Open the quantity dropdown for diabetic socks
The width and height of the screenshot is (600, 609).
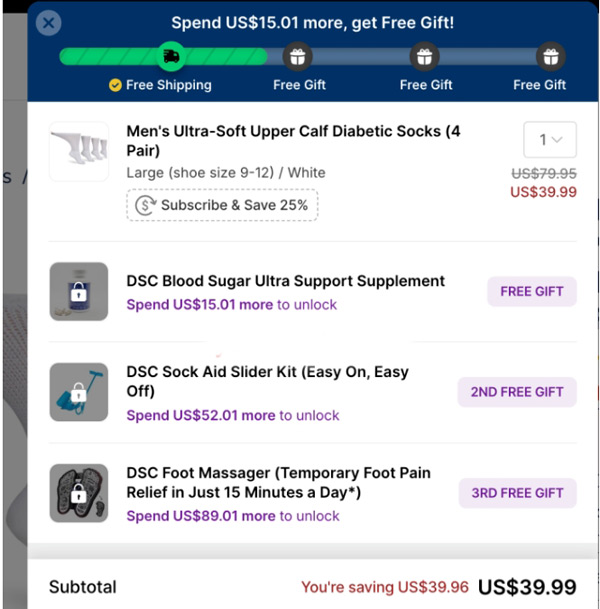click(549, 140)
